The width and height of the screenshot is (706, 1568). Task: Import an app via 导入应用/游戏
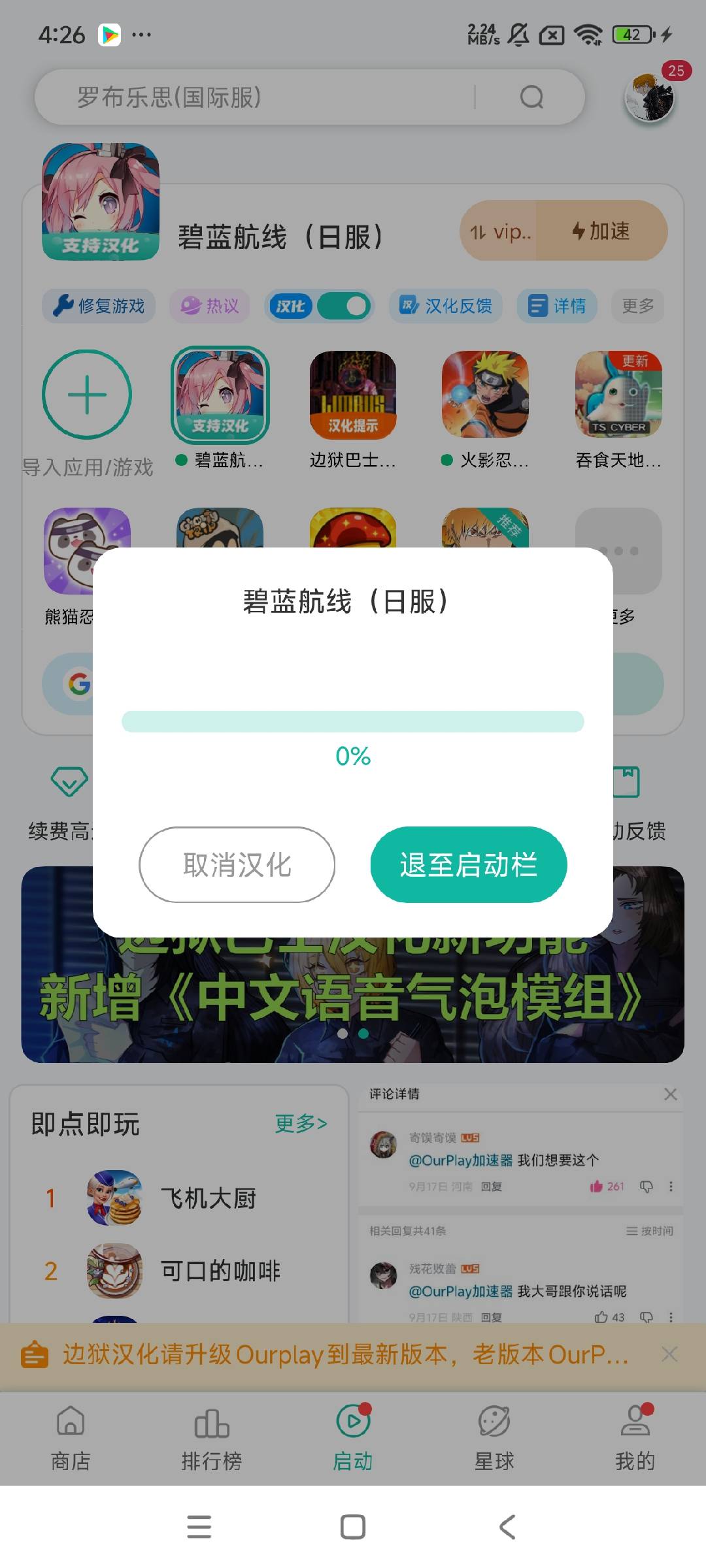87,395
